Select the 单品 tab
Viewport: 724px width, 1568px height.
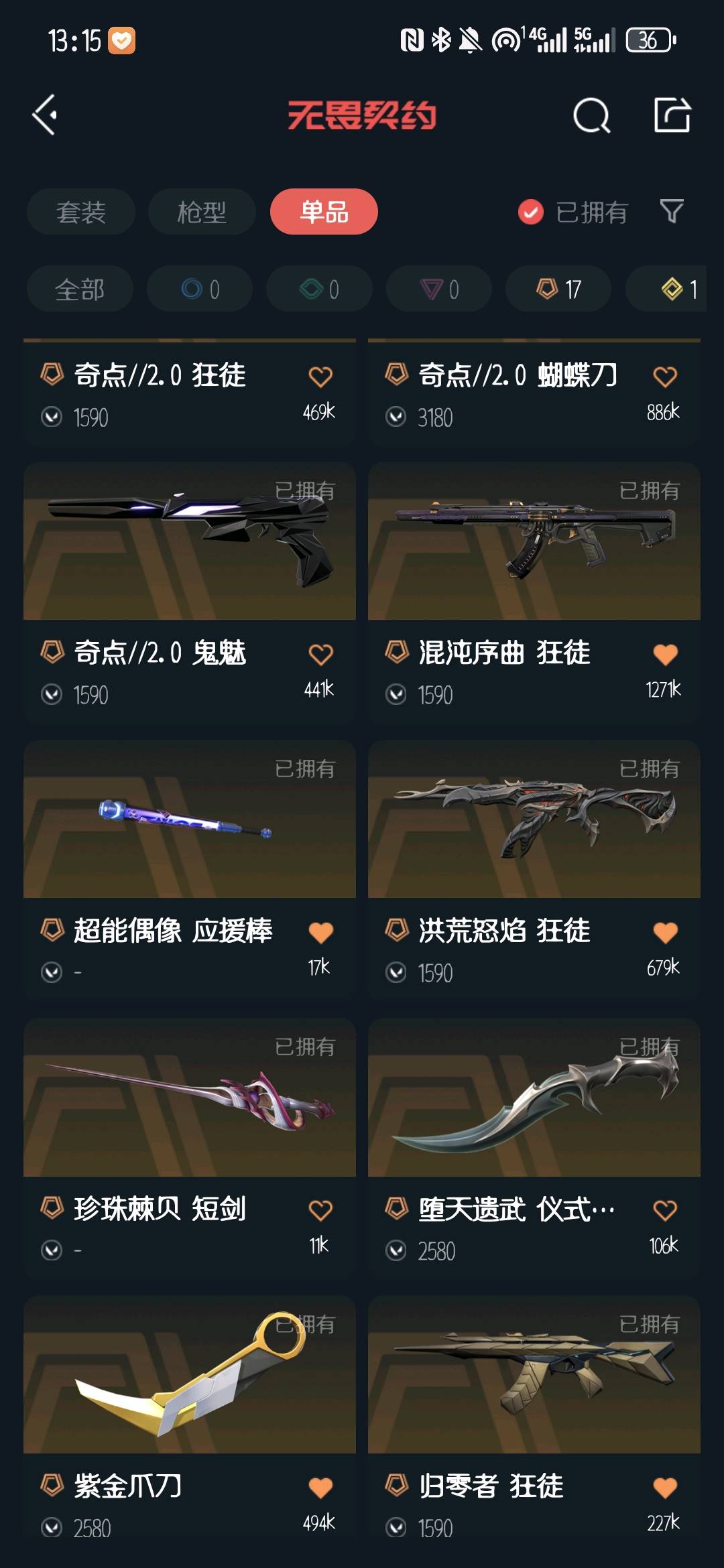[x=324, y=212]
